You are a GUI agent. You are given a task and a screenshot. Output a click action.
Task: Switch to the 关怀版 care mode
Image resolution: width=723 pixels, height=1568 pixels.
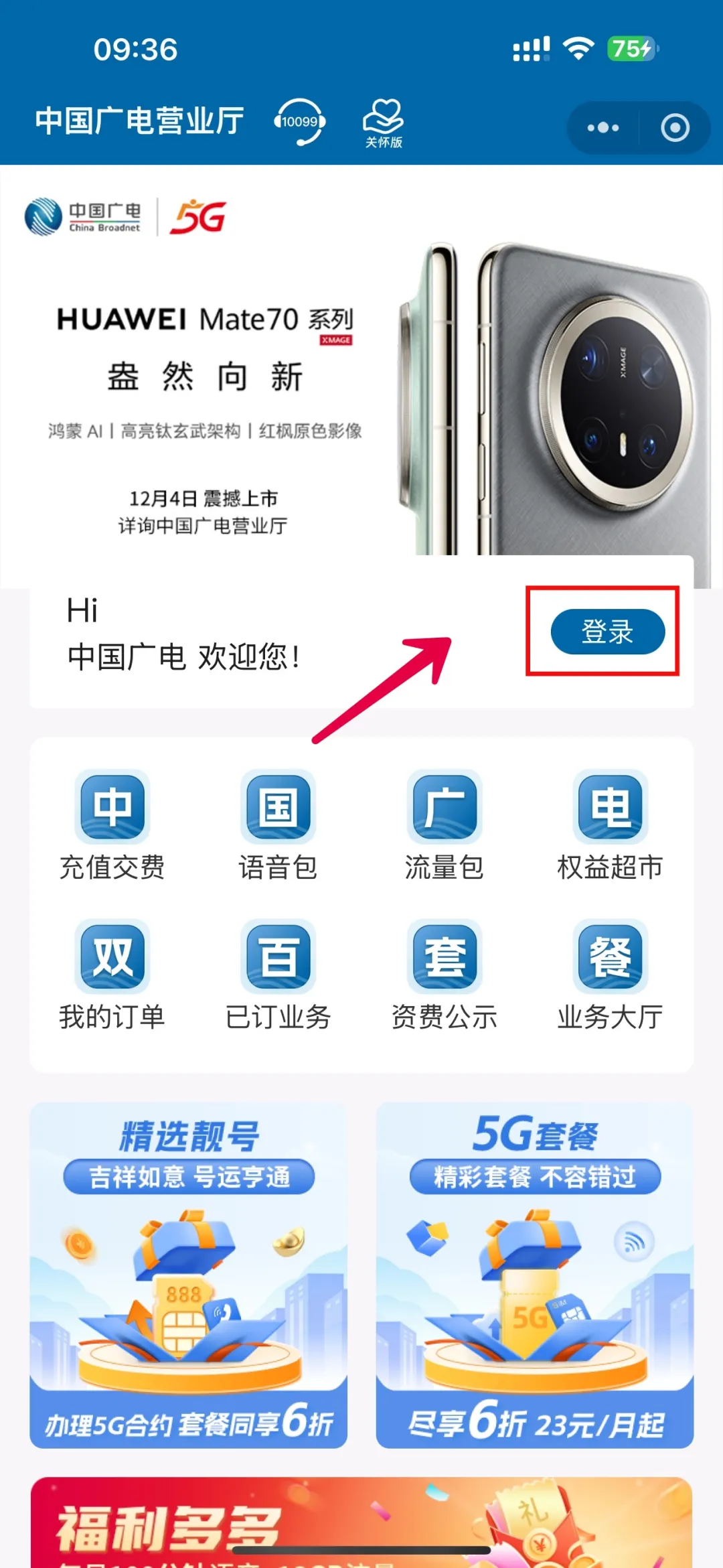tap(383, 123)
